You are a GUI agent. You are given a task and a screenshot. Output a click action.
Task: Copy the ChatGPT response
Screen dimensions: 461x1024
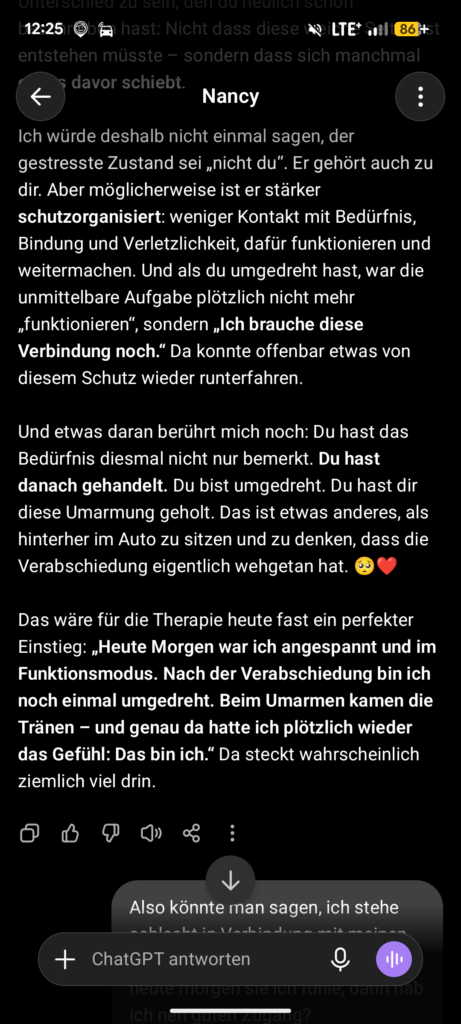tap(30, 833)
